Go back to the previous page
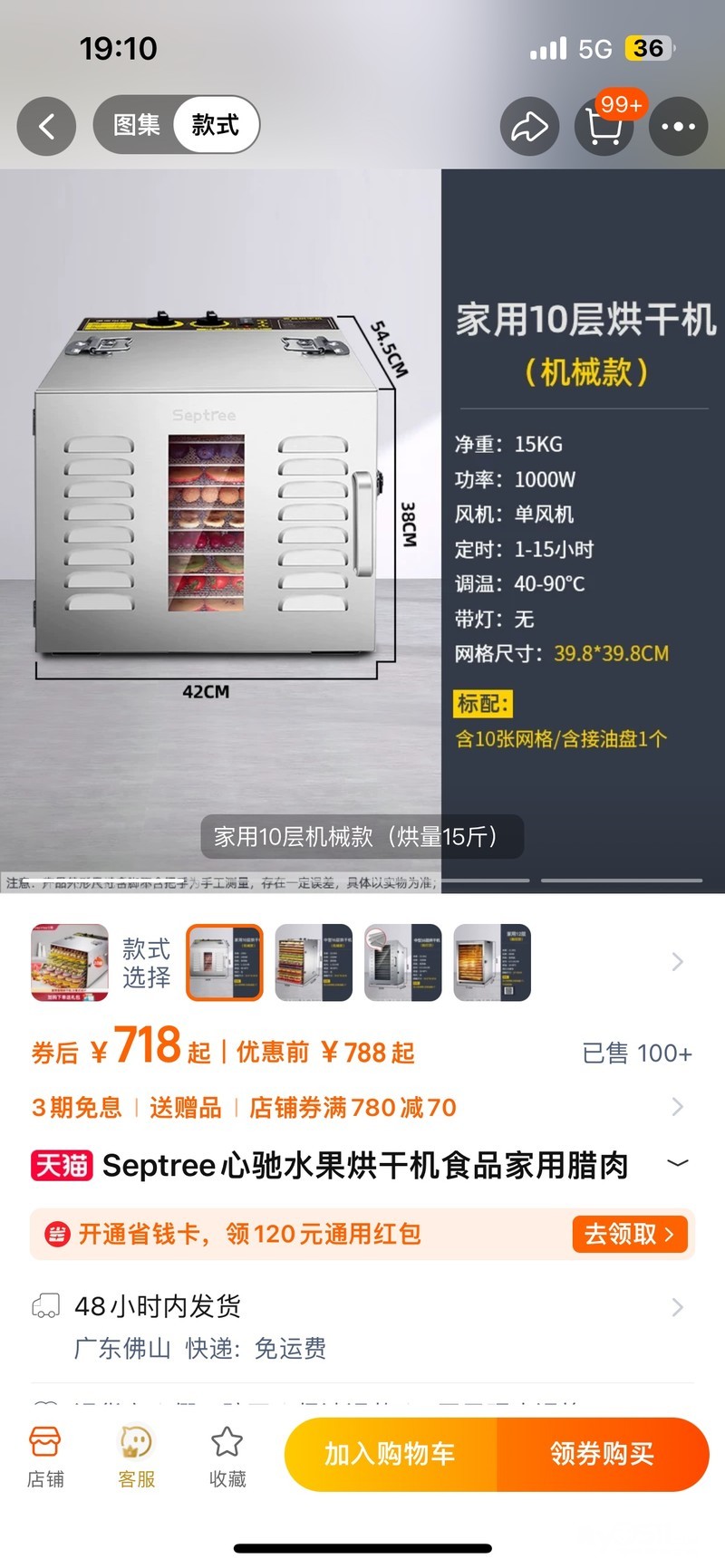The height and width of the screenshot is (1568, 725). (x=46, y=126)
